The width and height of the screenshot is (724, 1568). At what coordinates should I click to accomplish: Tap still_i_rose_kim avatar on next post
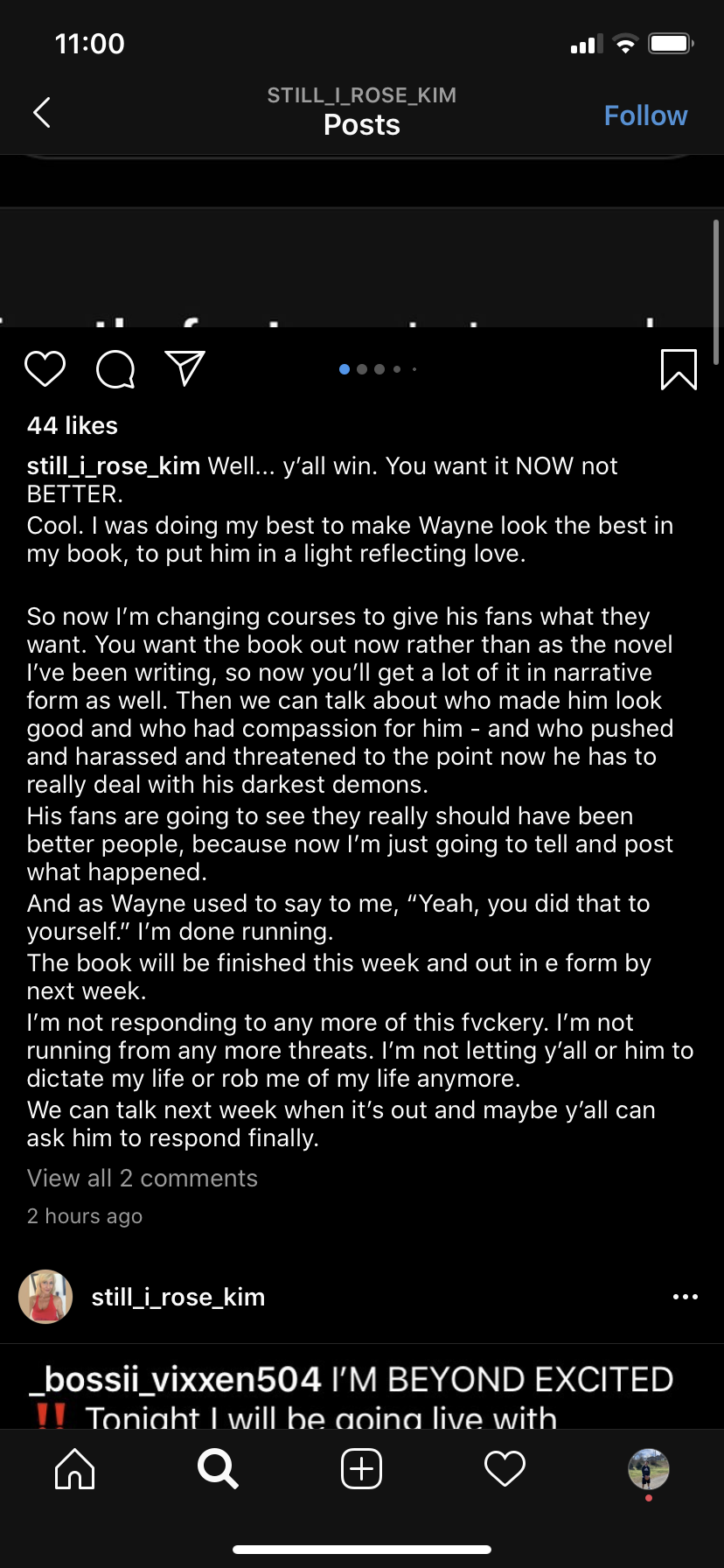point(45,1296)
